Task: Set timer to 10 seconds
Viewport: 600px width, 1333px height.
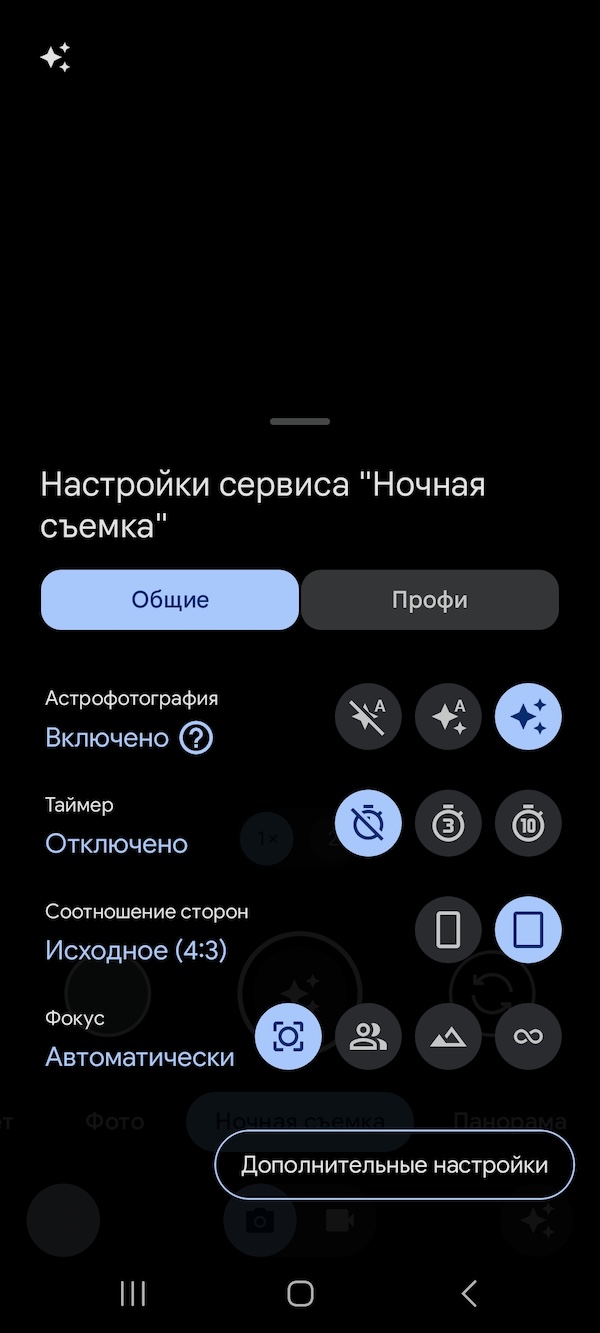Action: [x=528, y=824]
